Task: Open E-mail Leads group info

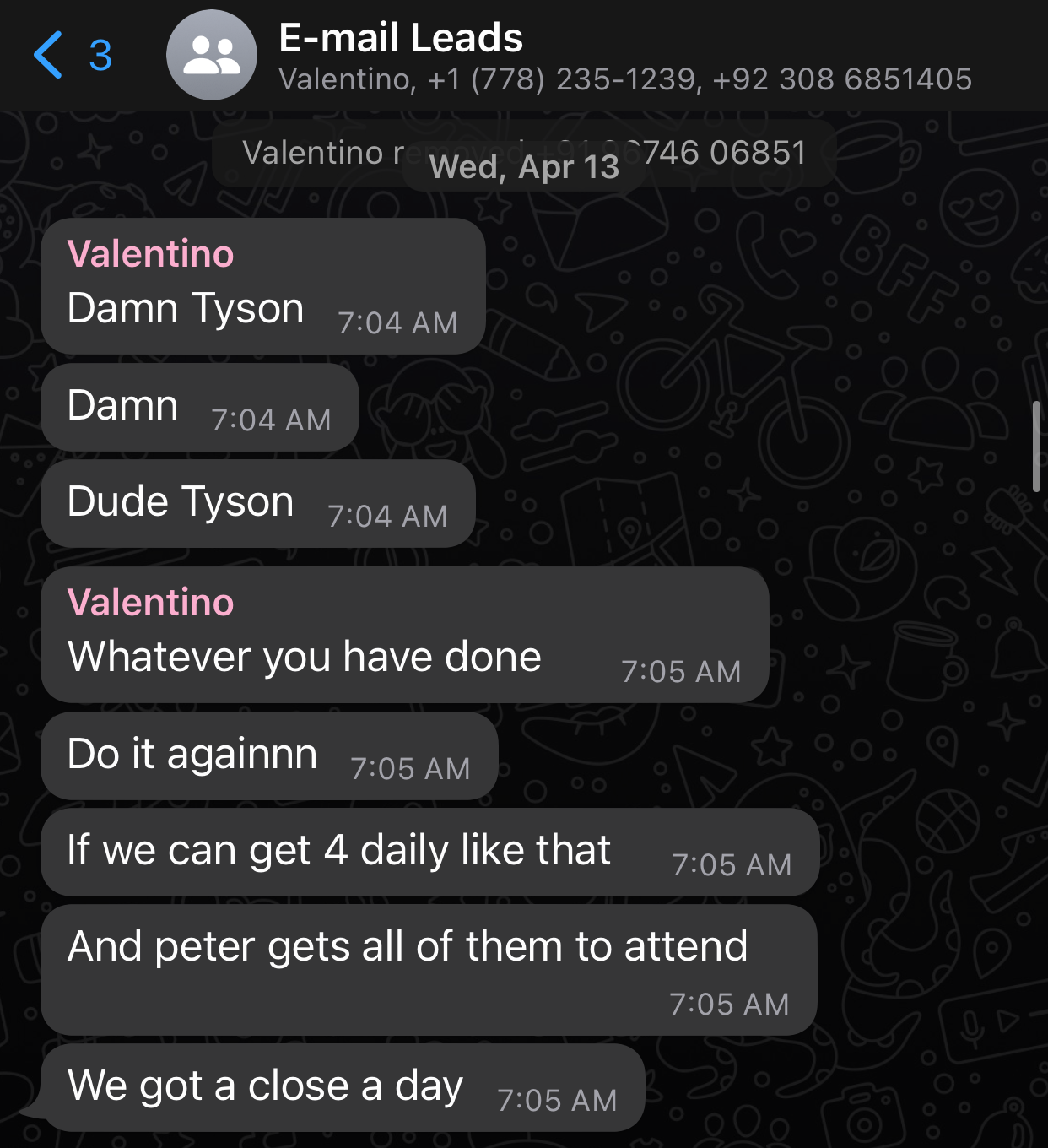Action: click(624, 57)
